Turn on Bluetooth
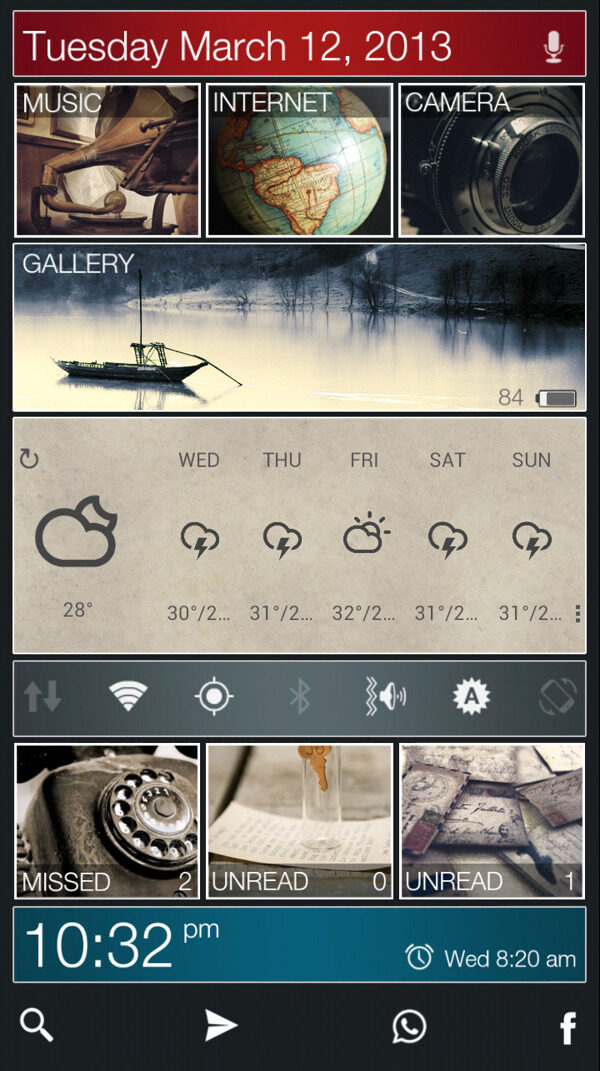The image size is (600, 1071). pos(299,697)
